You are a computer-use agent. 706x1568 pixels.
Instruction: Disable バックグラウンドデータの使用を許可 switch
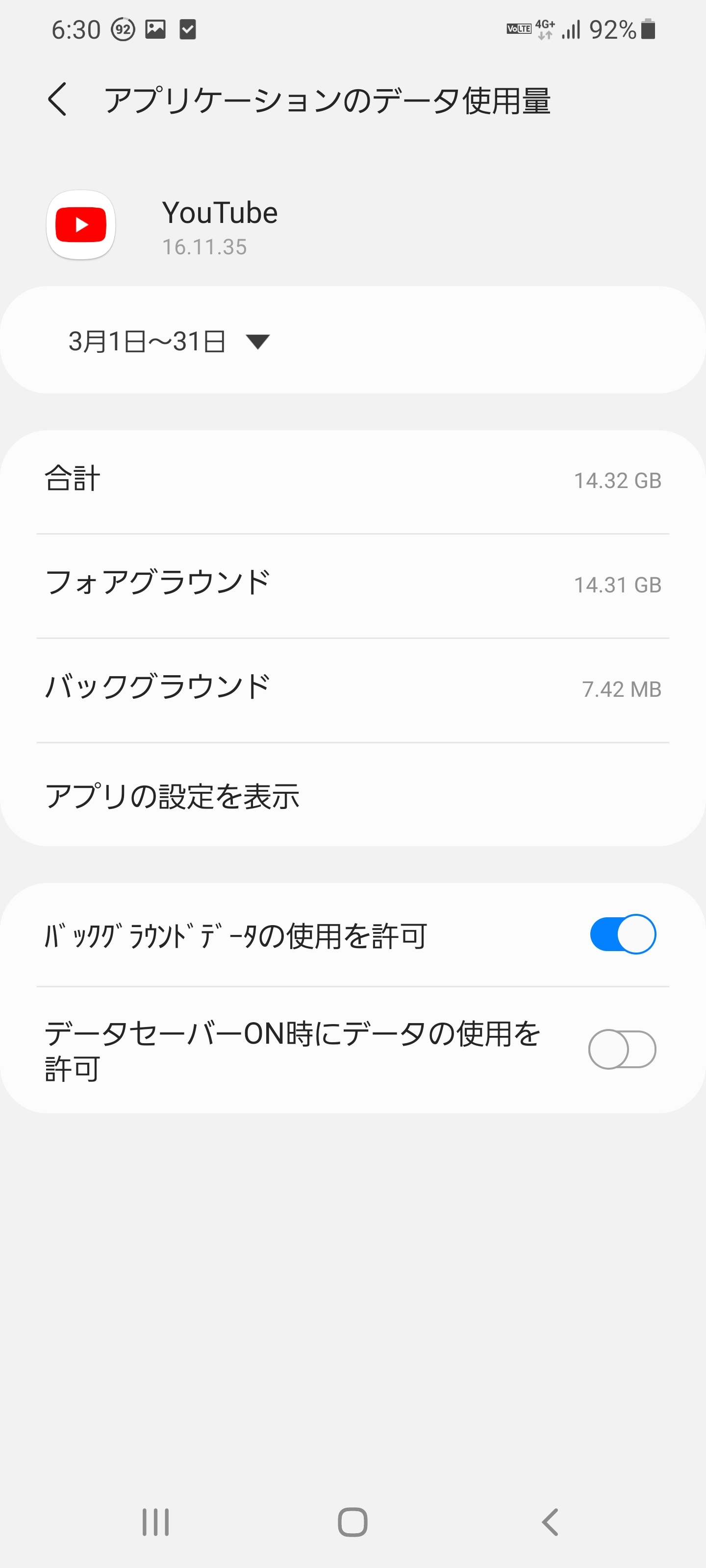(x=622, y=934)
